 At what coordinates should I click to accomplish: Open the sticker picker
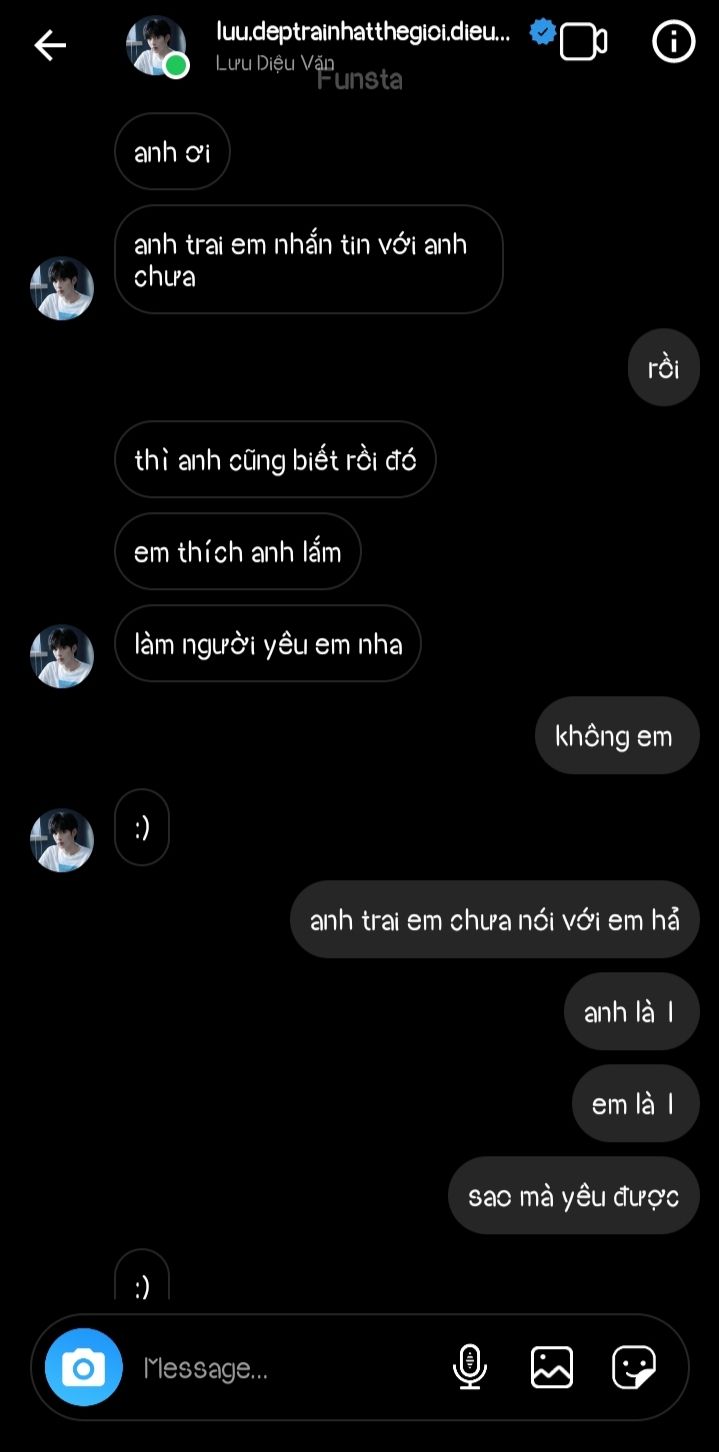634,1367
